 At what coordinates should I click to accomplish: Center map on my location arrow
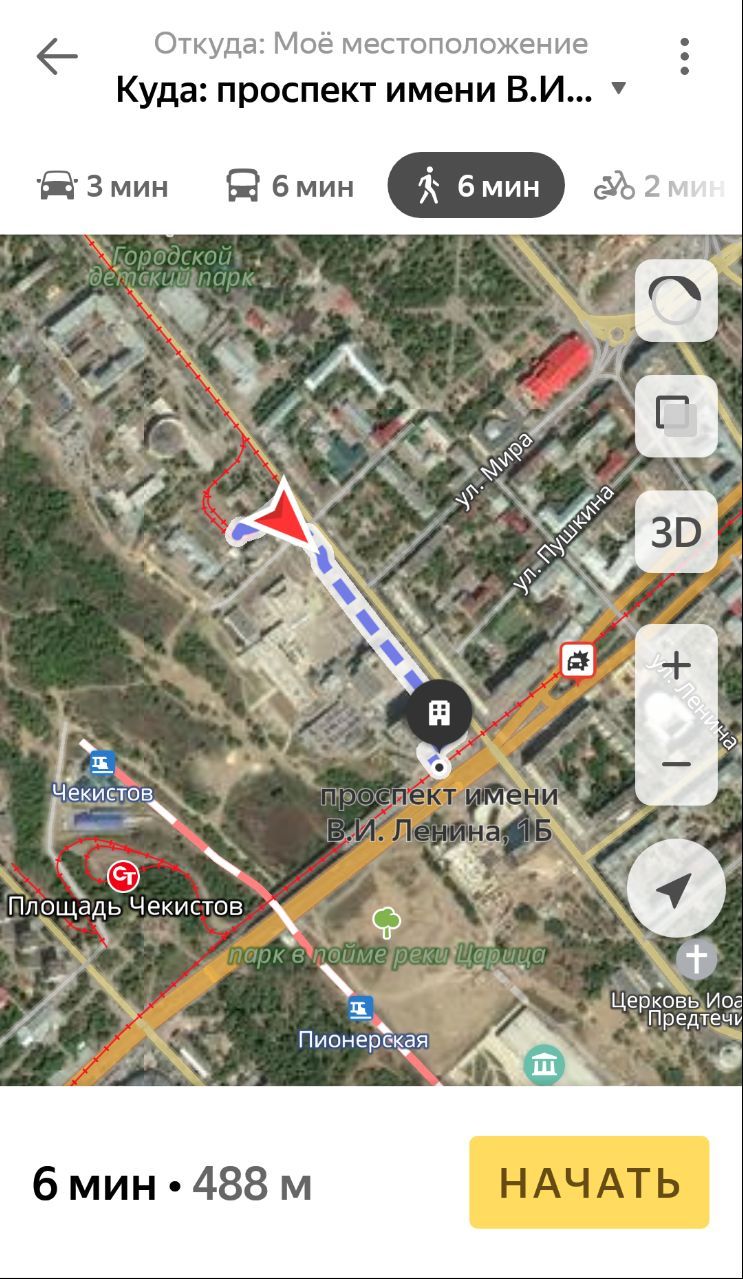(x=676, y=888)
